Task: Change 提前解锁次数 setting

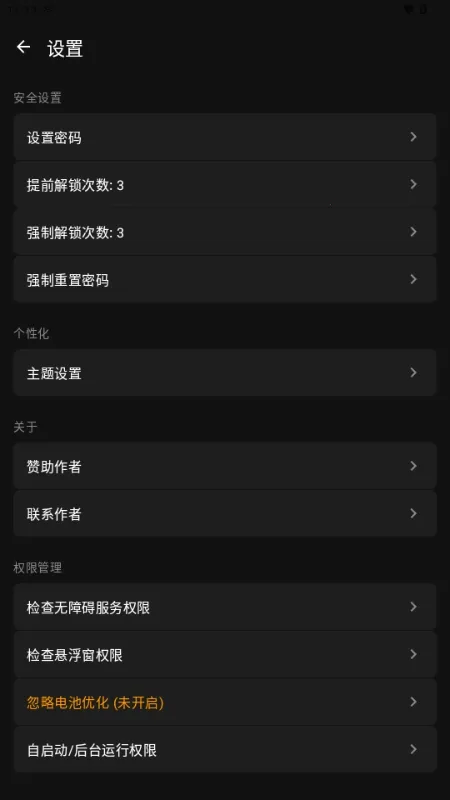Action: [x=225, y=184]
